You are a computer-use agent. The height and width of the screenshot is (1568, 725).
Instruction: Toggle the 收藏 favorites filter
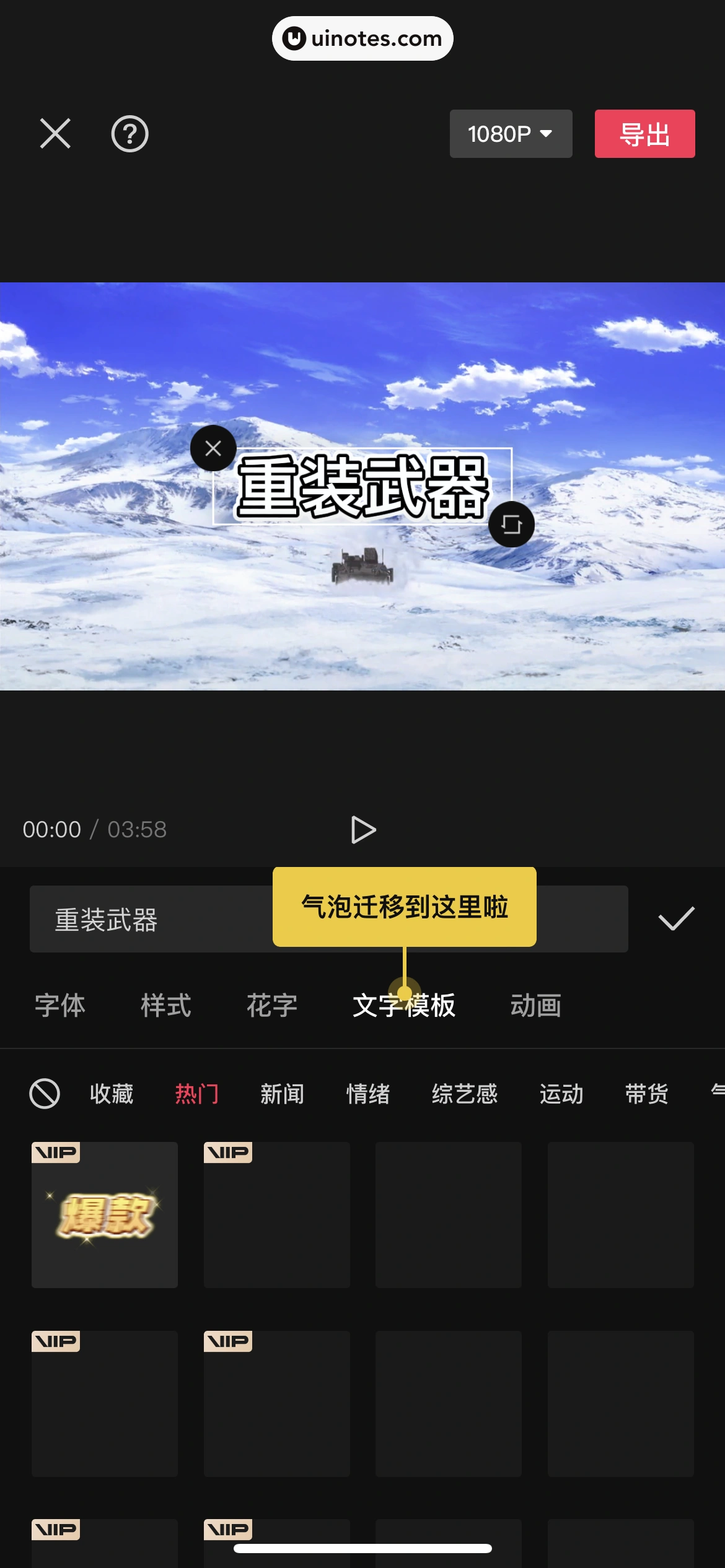point(112,1094)
